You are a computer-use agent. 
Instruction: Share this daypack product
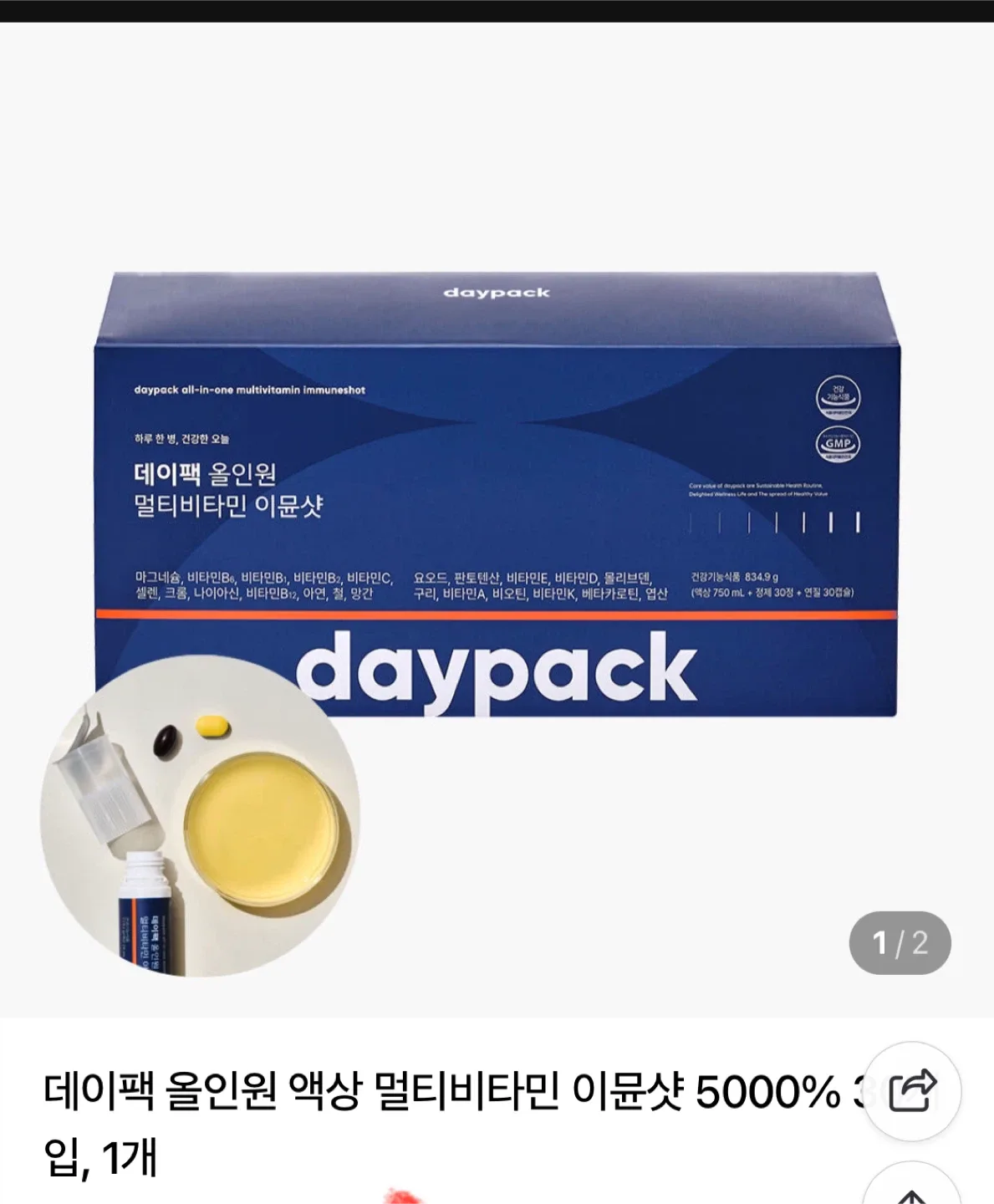(912, 1090)
